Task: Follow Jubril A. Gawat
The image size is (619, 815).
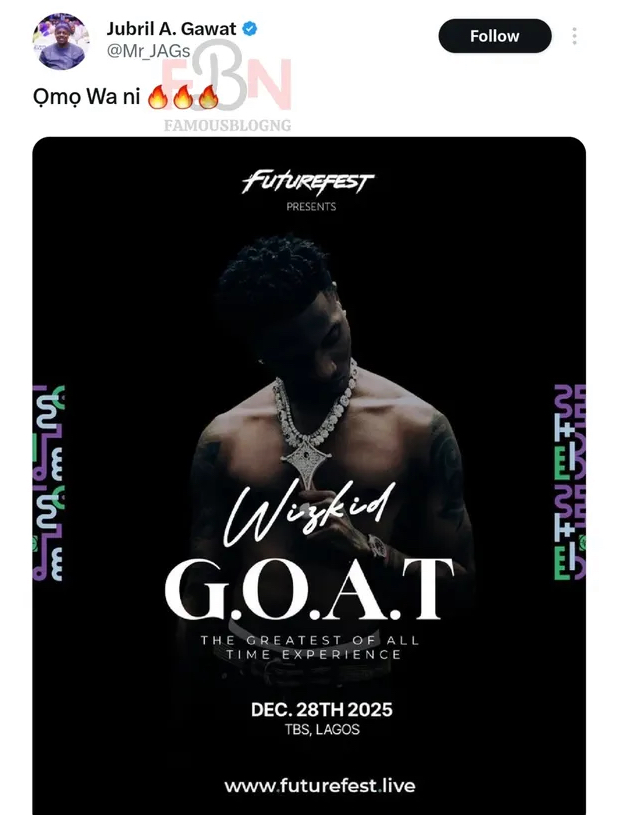Action: point(494,36)
